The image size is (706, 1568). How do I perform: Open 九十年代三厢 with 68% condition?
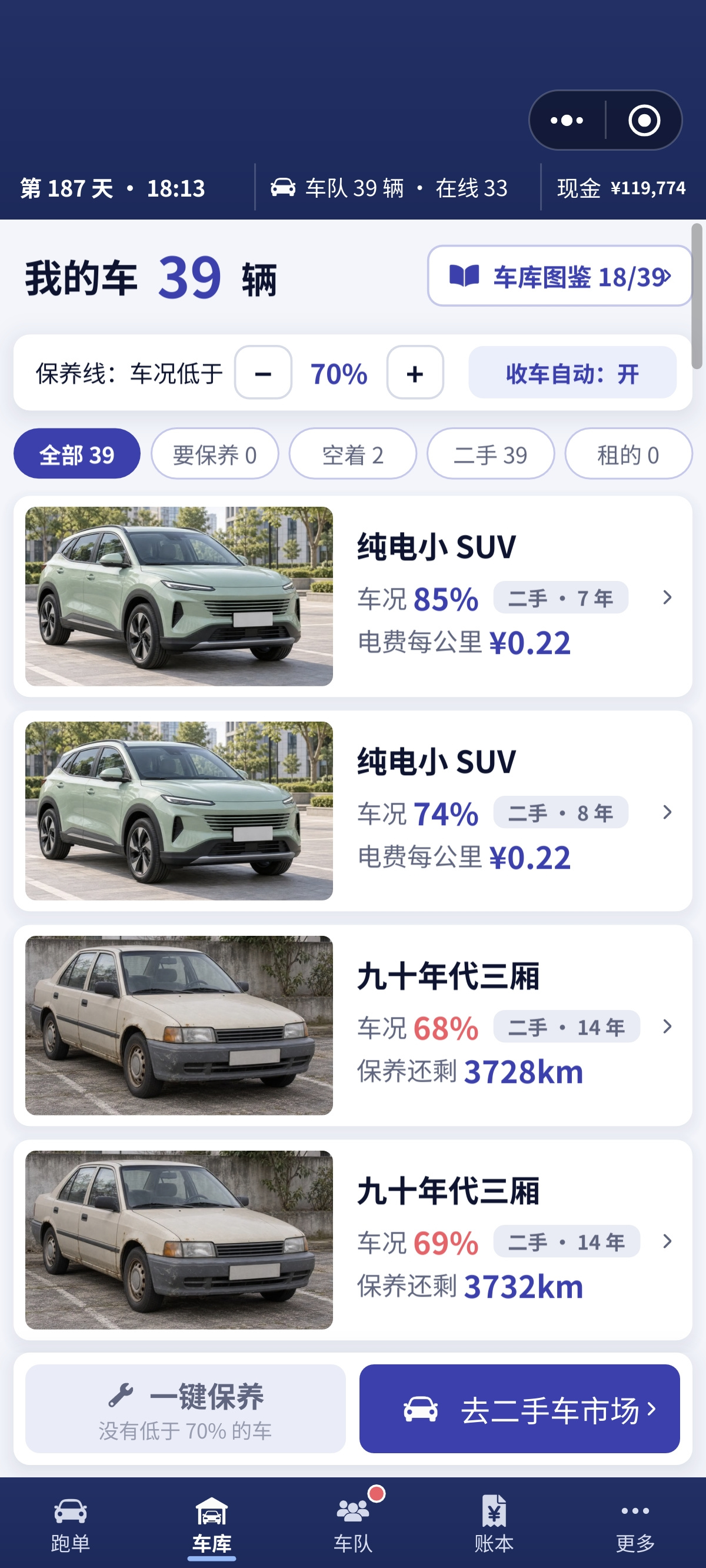[353, 1026]
